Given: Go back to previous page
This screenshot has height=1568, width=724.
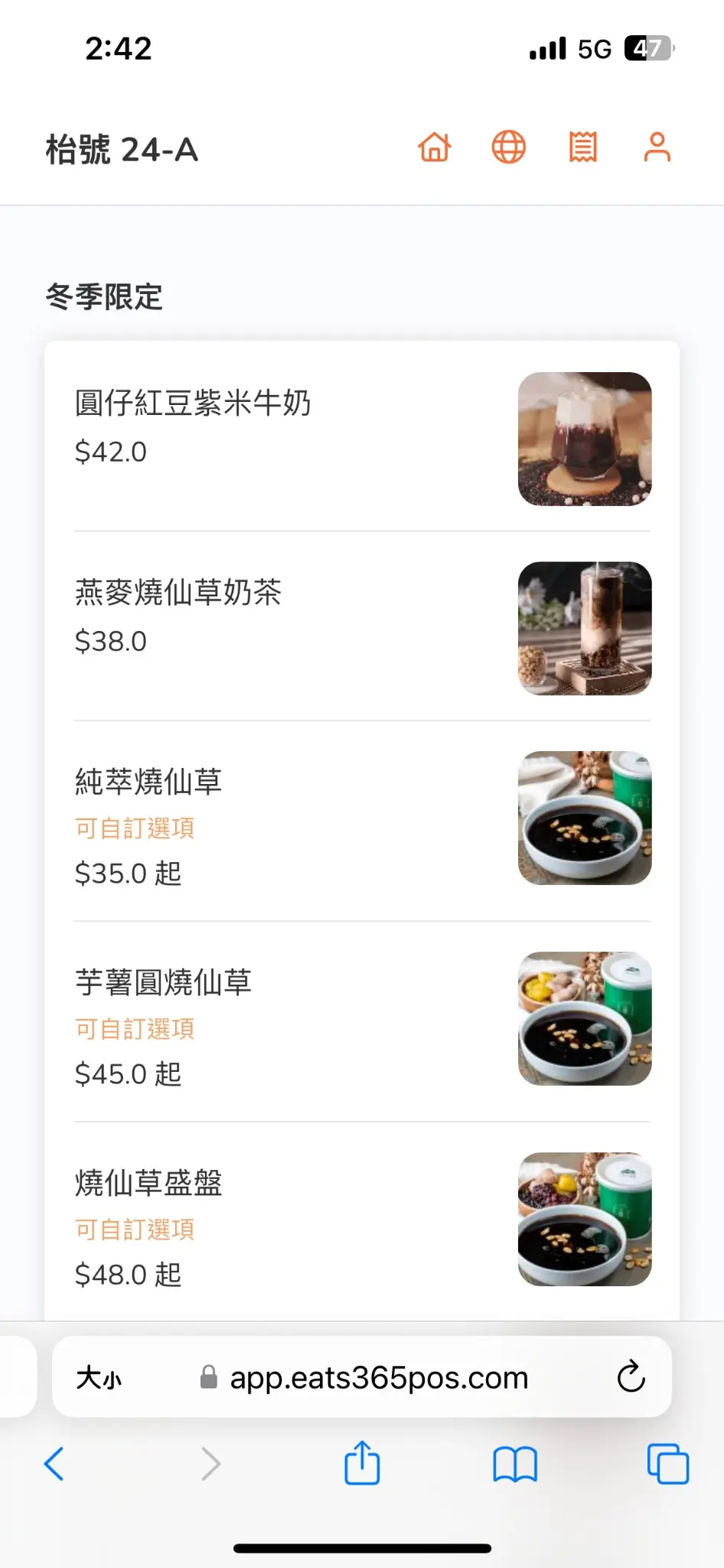Looking at the screenshot, I should 54,1464.
